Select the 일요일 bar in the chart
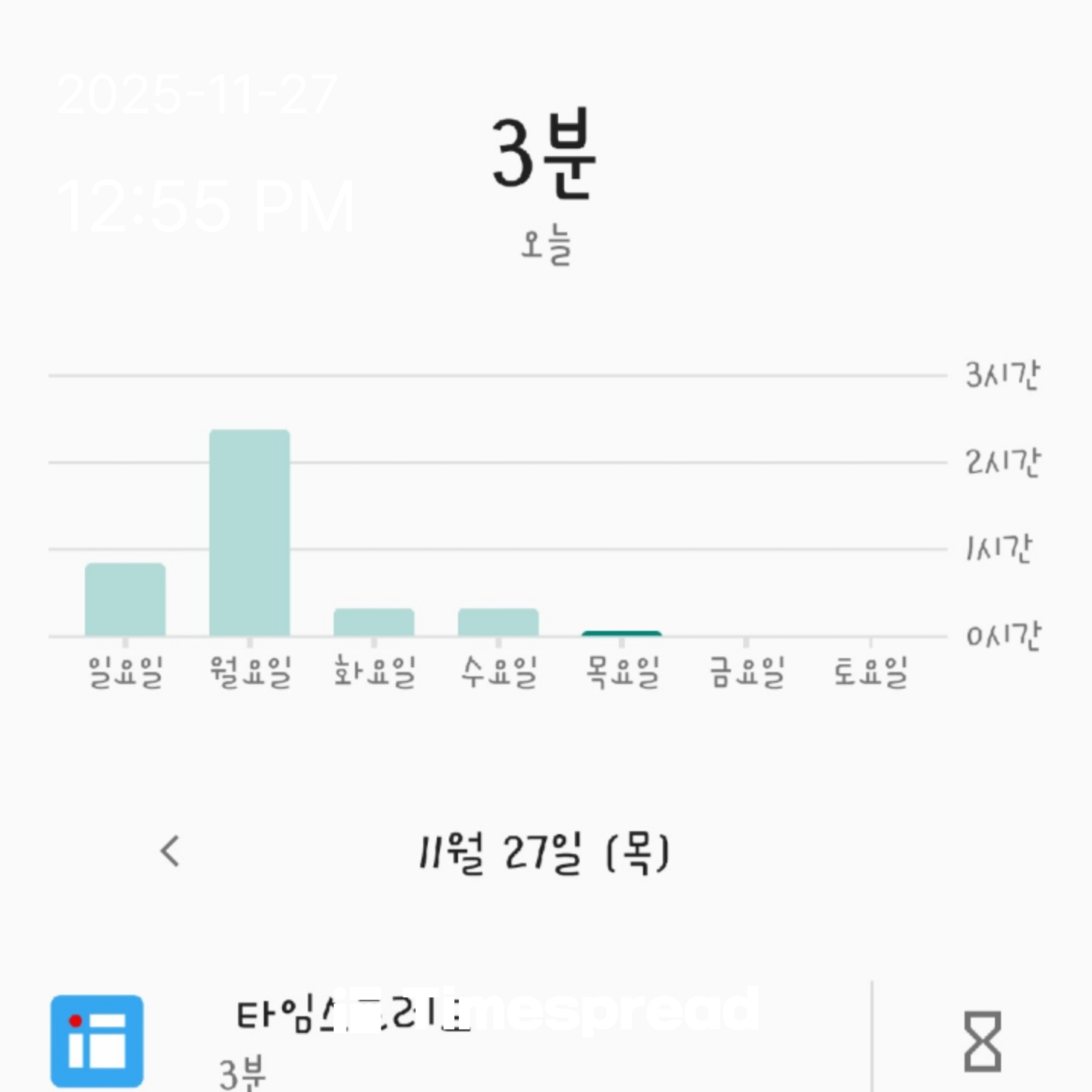 tap(125, 600)
